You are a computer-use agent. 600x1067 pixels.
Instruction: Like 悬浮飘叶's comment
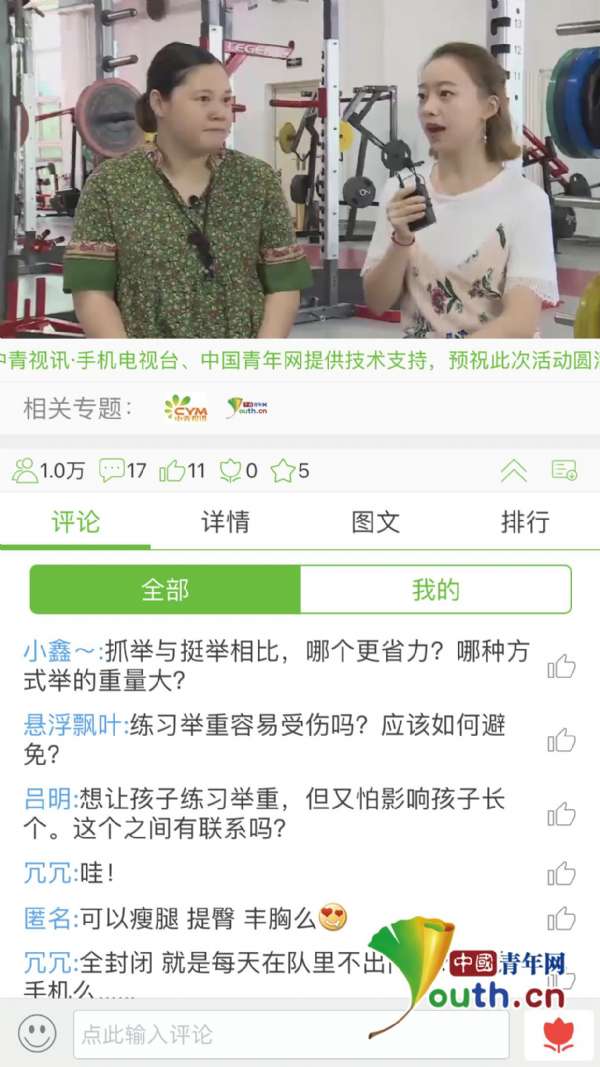[562, 740]
